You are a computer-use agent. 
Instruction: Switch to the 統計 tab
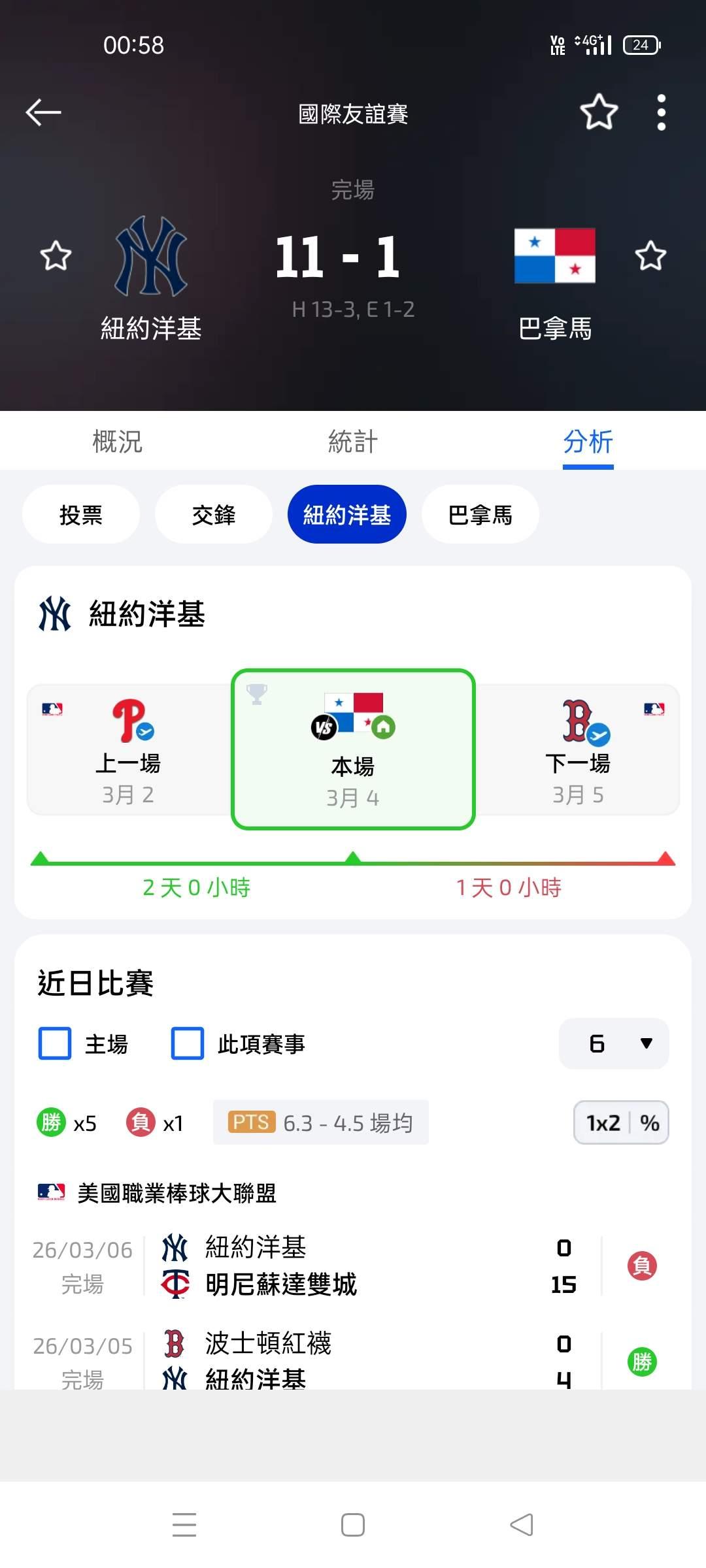(x=353, y=442)
